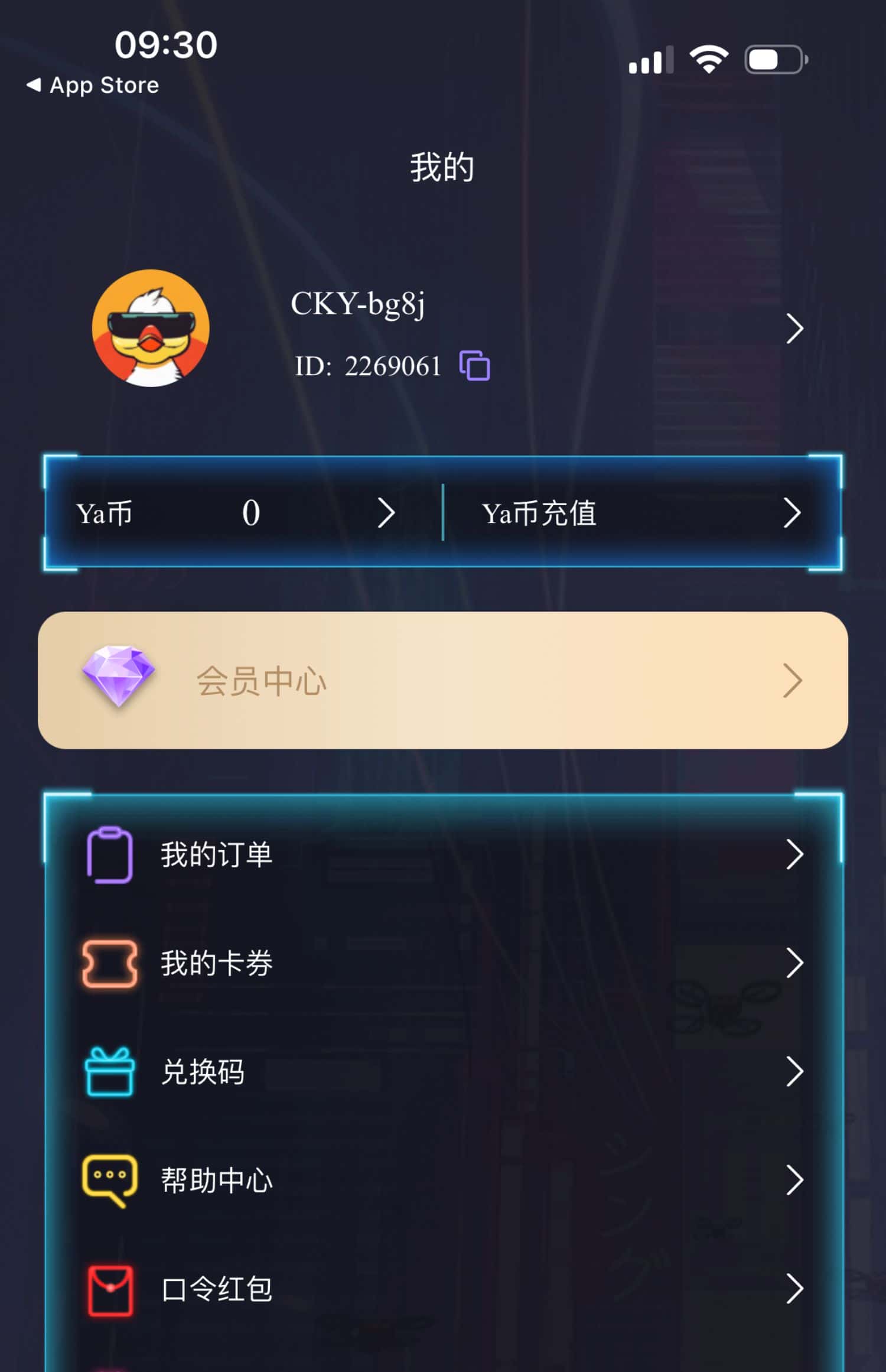Return to App Store via back link
The height and width of the screenshot is (1372, 886).
coord(93,86)
